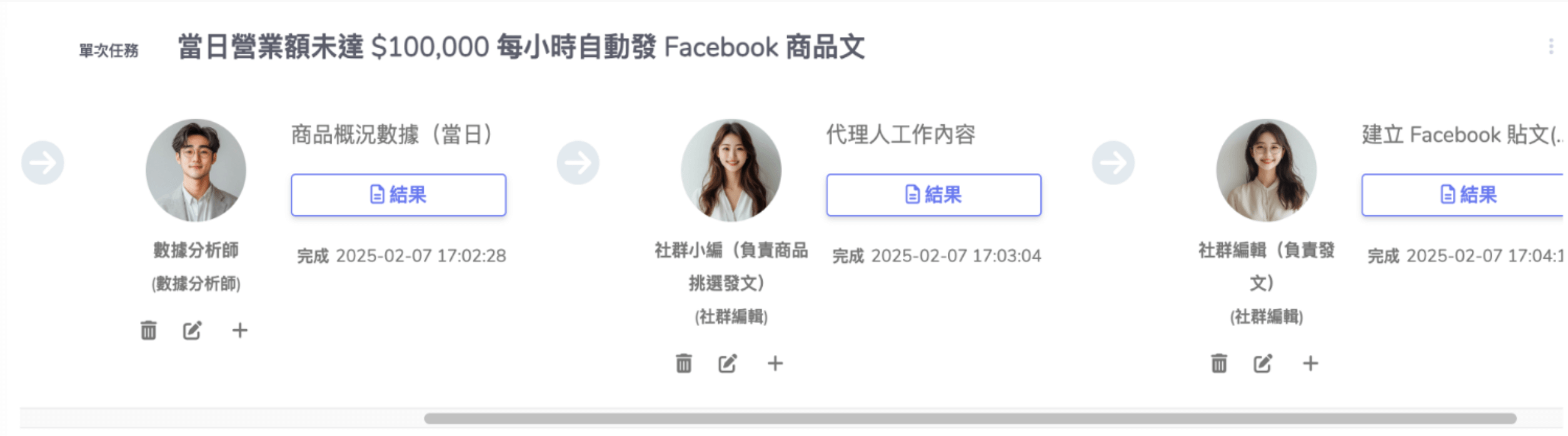
Task: Edit the 數據分析師 step
Action: [x=192, y=330]
